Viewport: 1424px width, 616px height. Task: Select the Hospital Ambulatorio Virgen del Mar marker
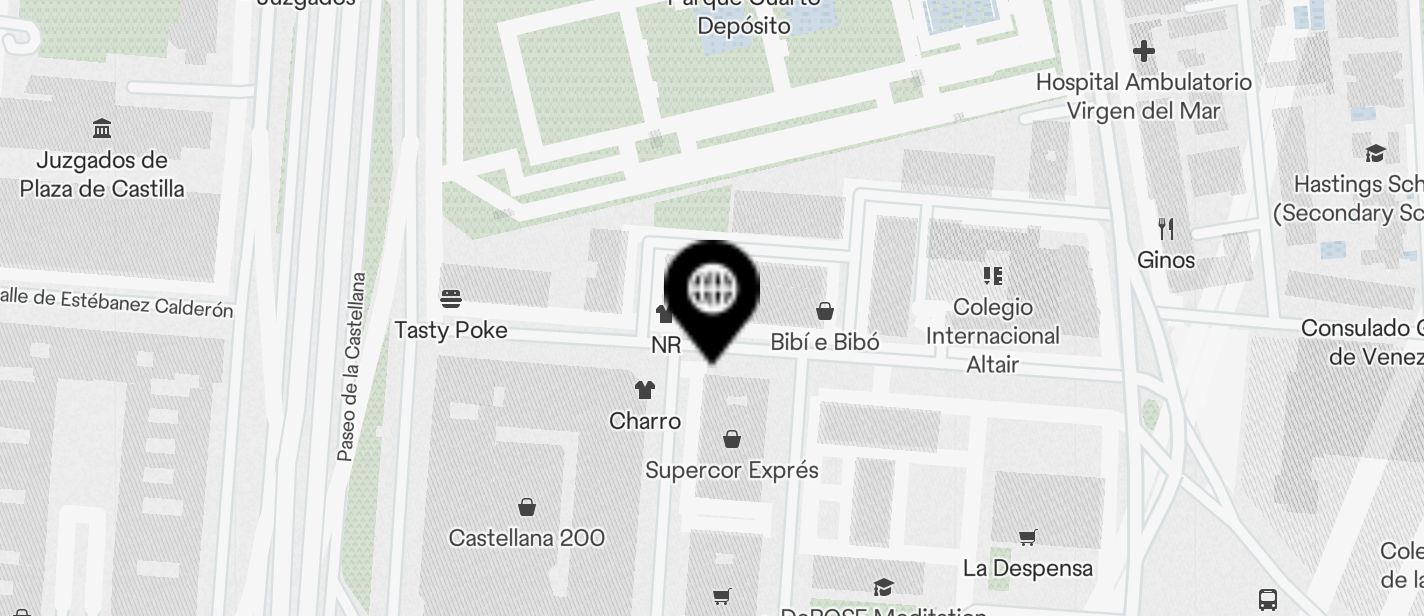[1144, 51]
